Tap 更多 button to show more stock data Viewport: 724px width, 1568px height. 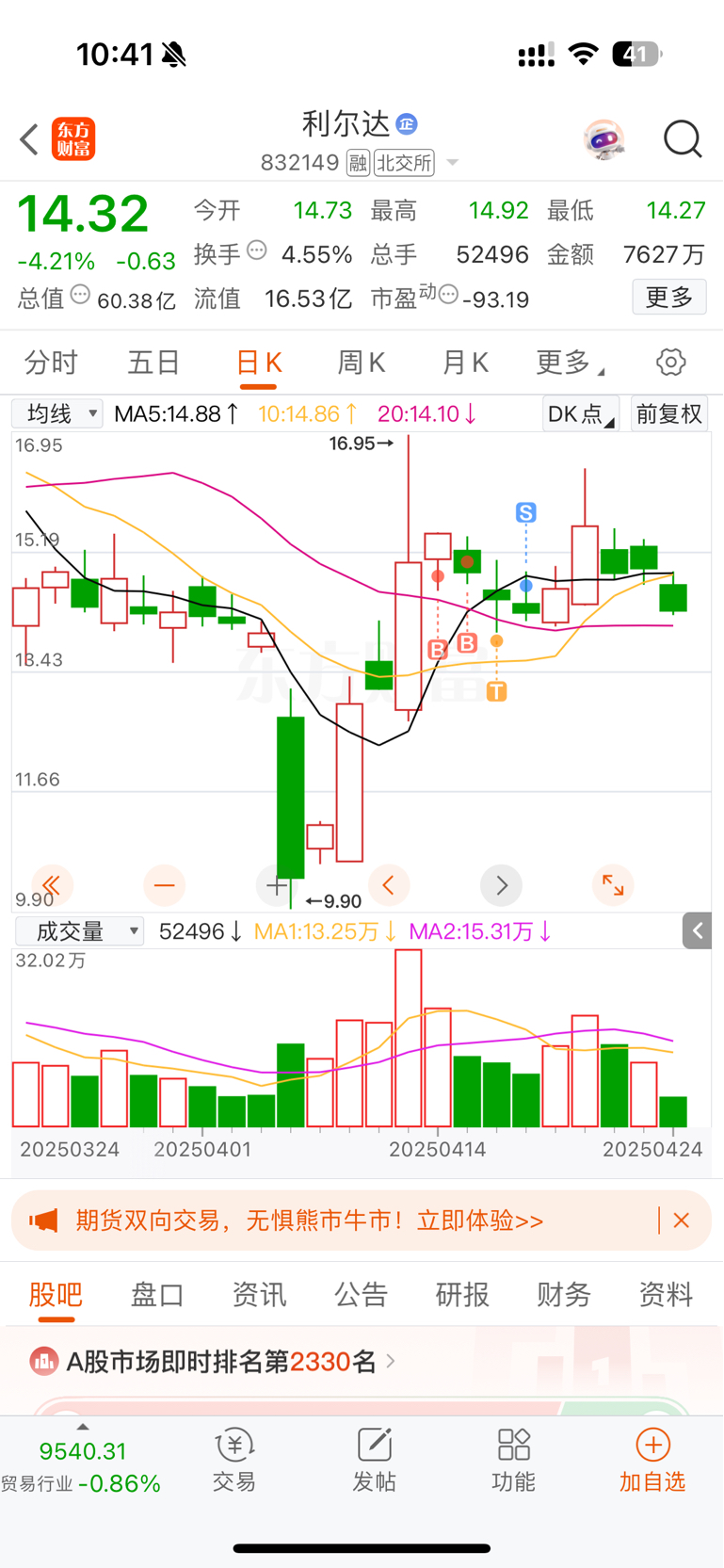pyautogui.click(x=668, y=298)
